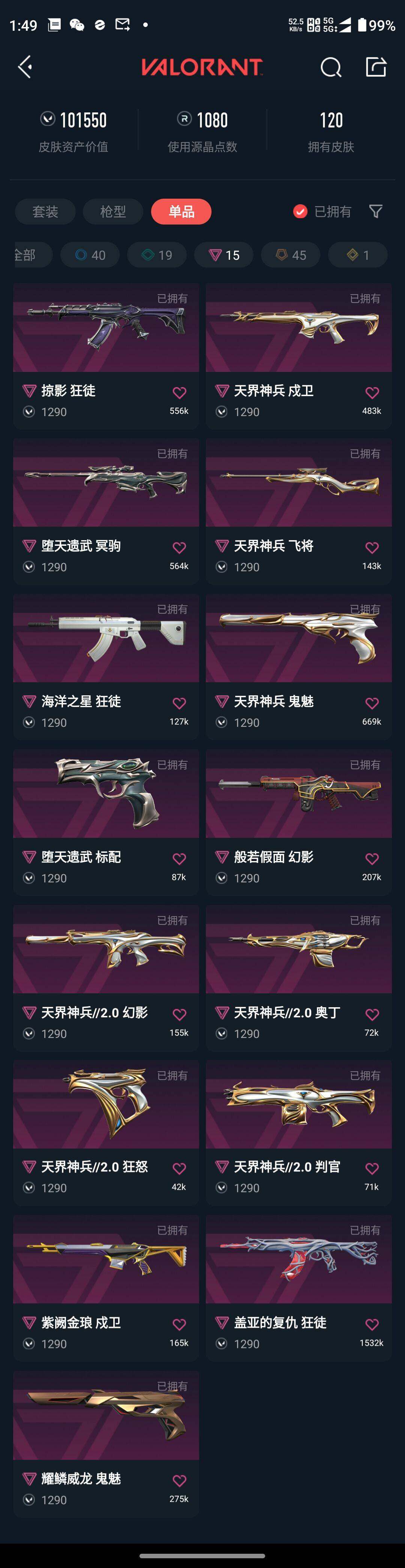Switch to the 枪型 tab

[x=112, y=211]
